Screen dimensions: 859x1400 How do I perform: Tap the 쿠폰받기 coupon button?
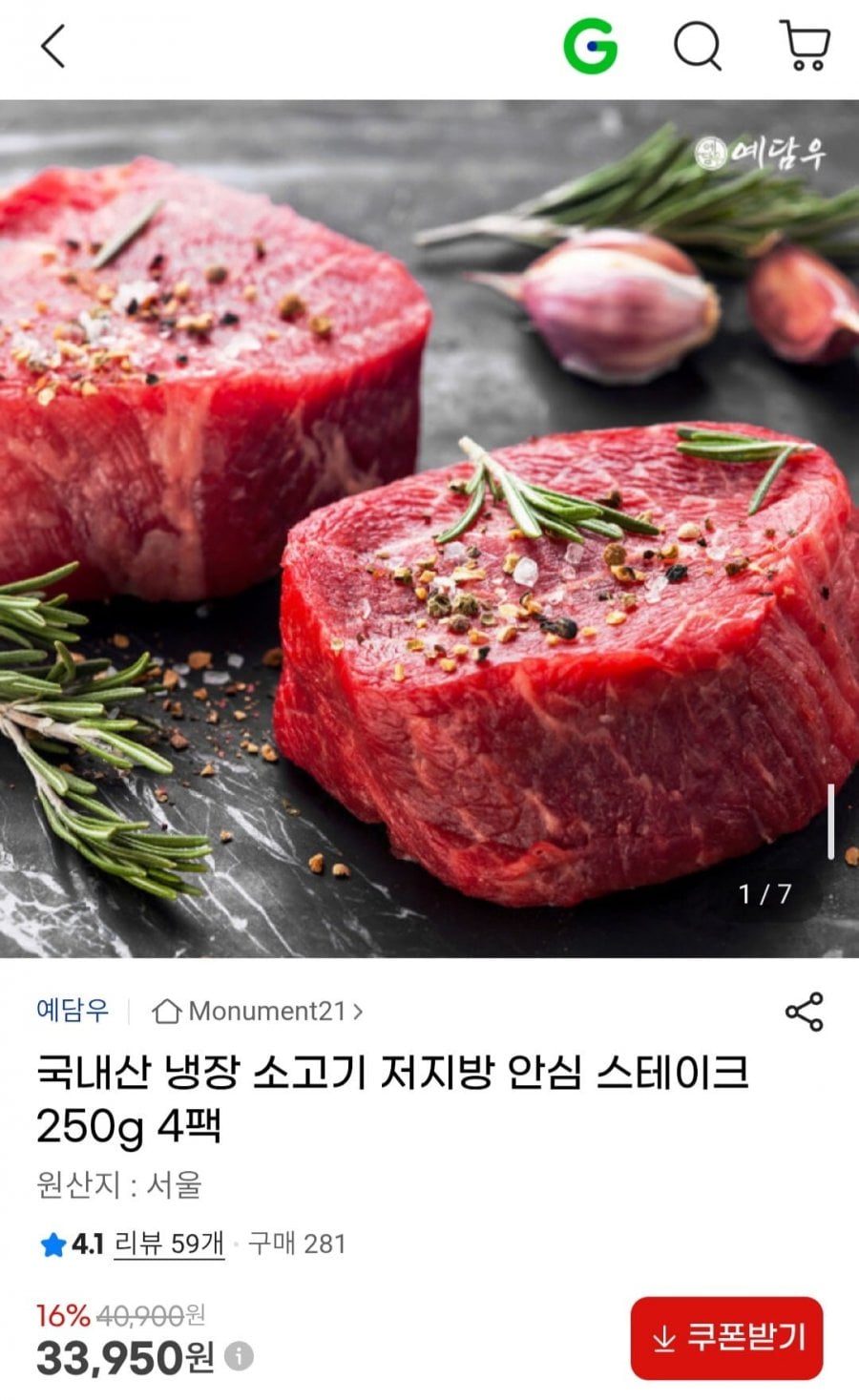pos(726,1338)
